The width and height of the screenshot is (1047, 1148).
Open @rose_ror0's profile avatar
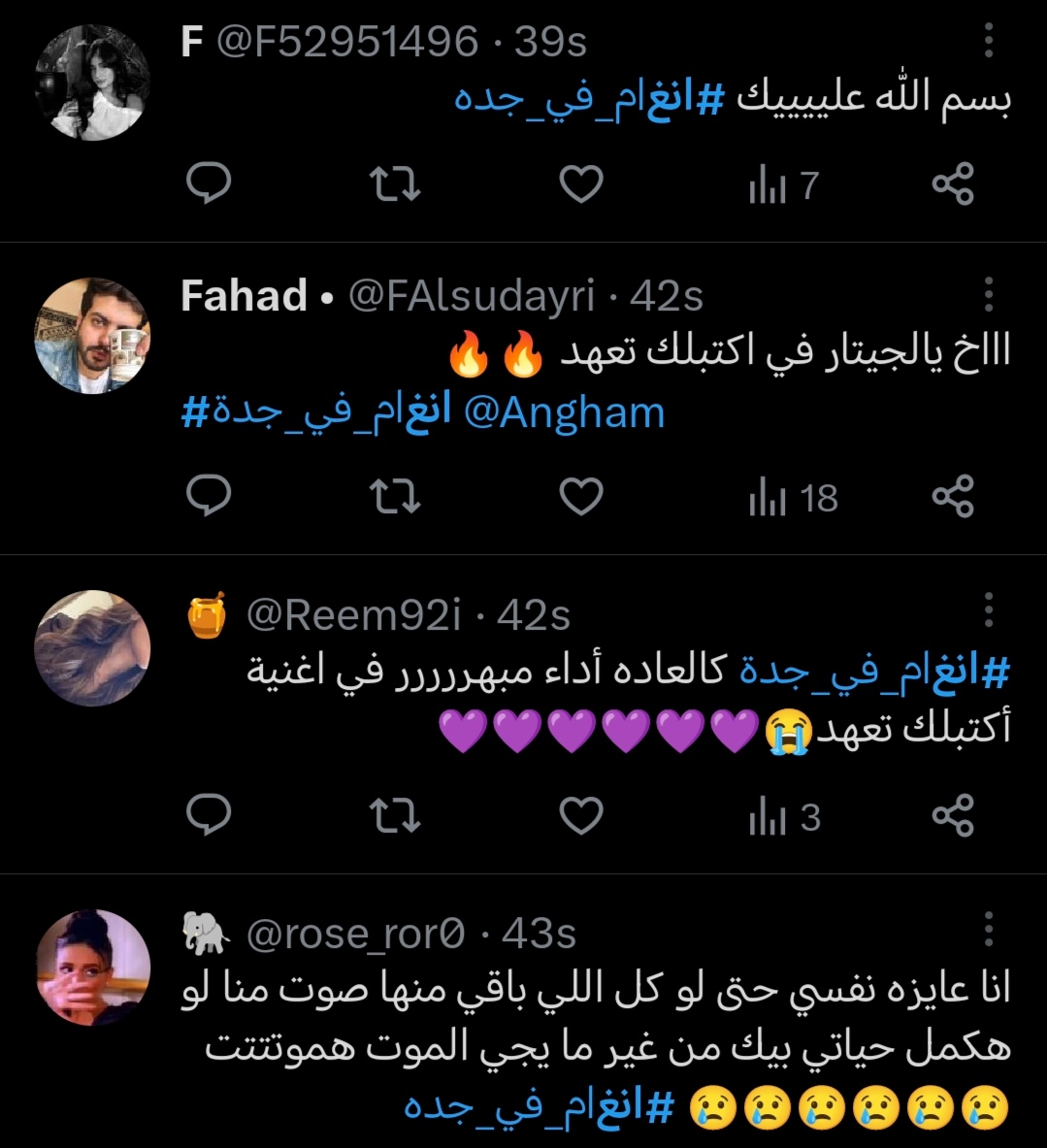[92, 967]
